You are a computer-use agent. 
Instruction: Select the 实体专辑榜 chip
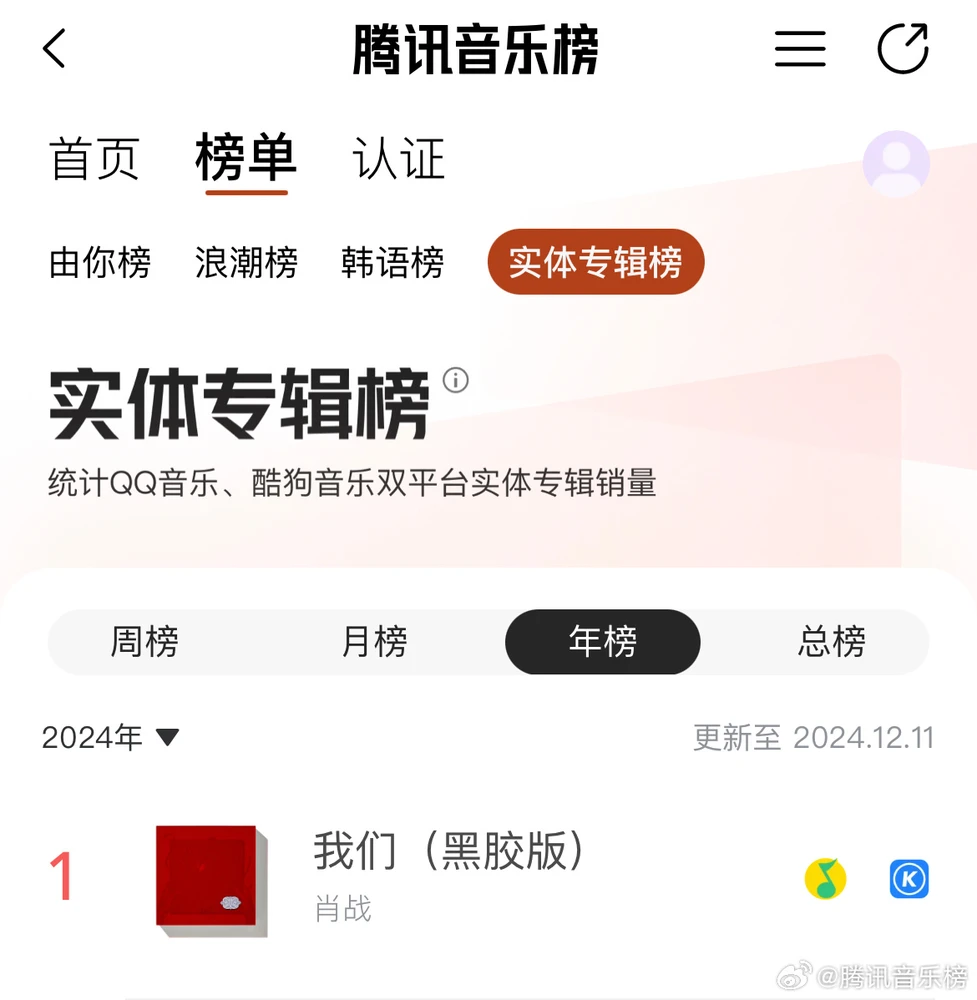(596, 263)
